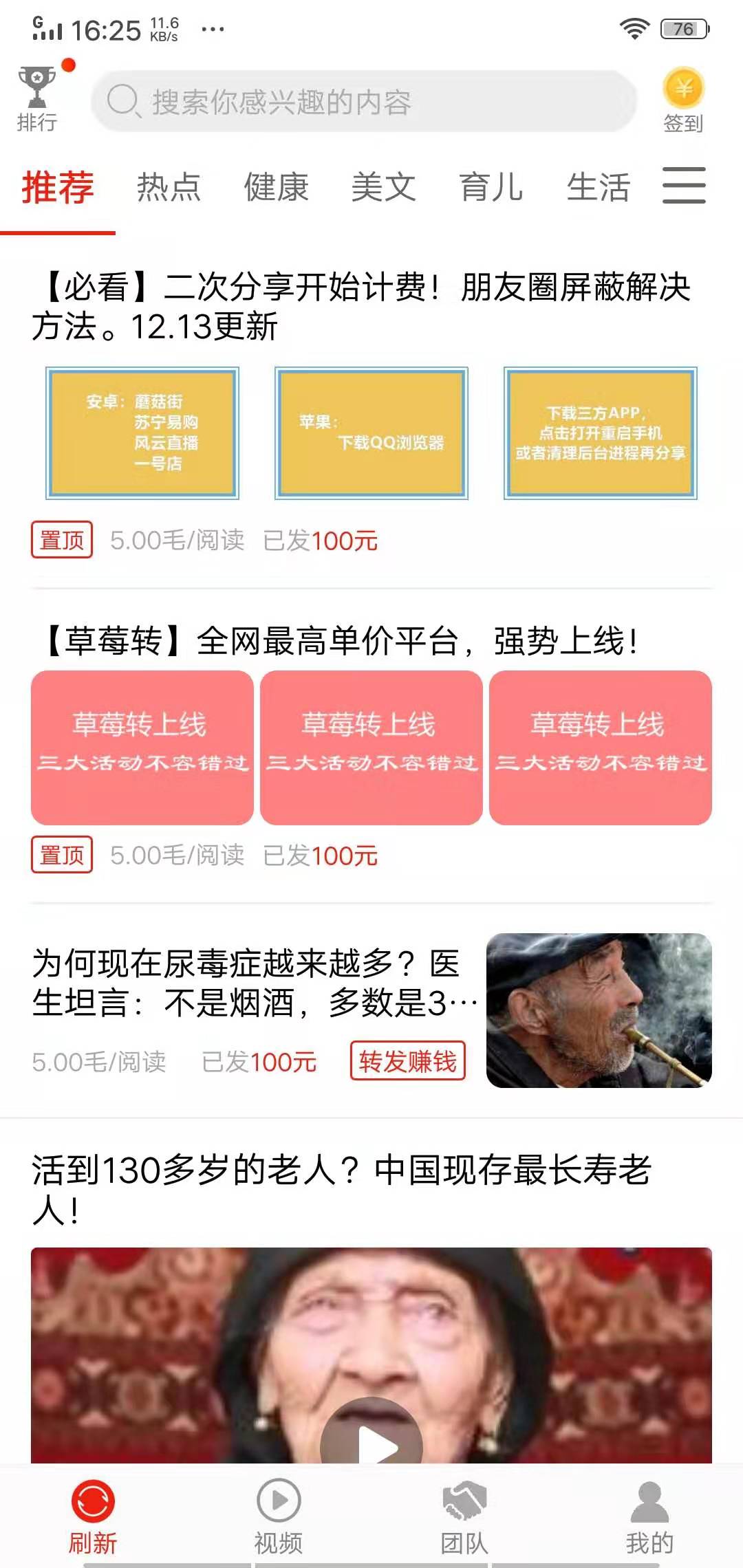Screen dimensions: 743x1568
Task: Tap the 置顶 badge on first article
Action: [62, 541]
